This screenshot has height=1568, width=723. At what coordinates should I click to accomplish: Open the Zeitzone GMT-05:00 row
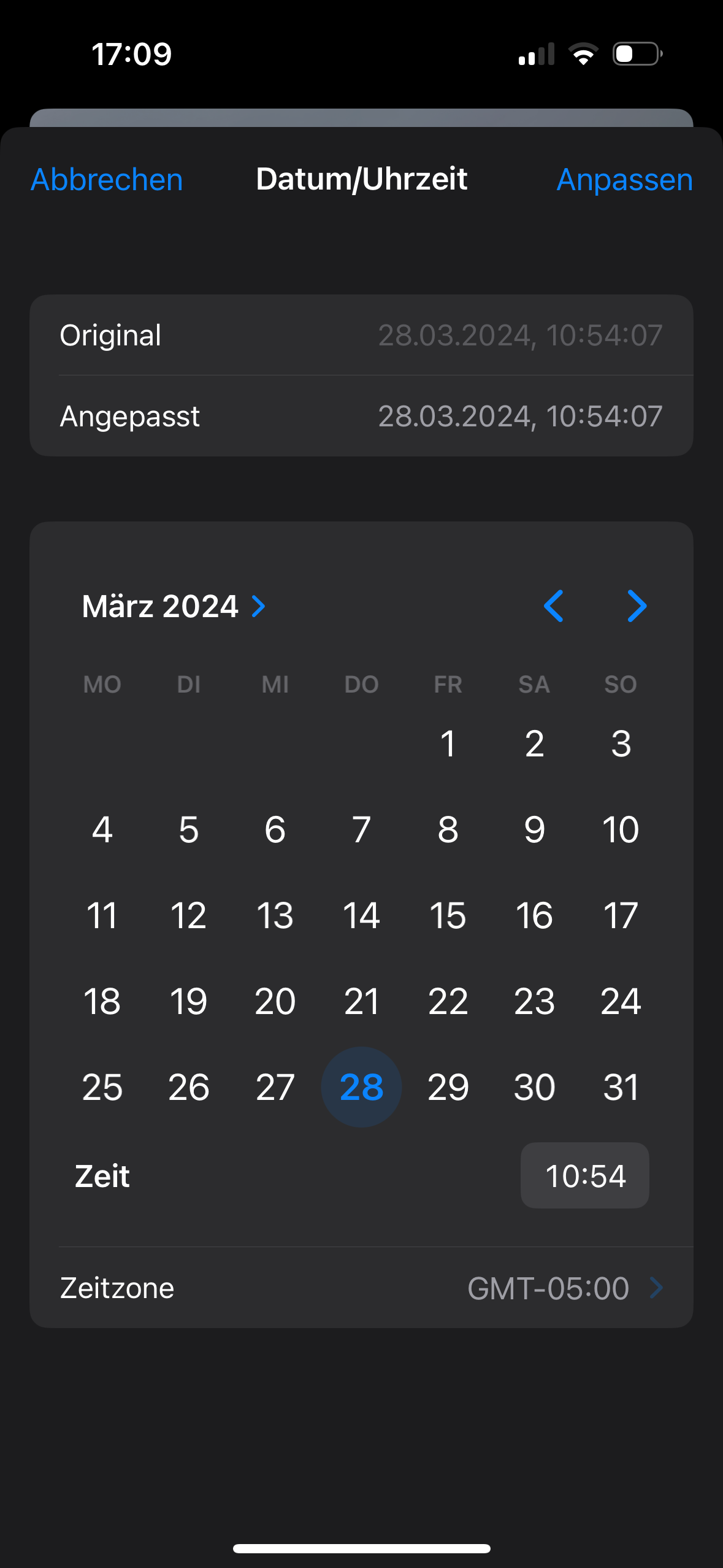[x=362, y=1288]
